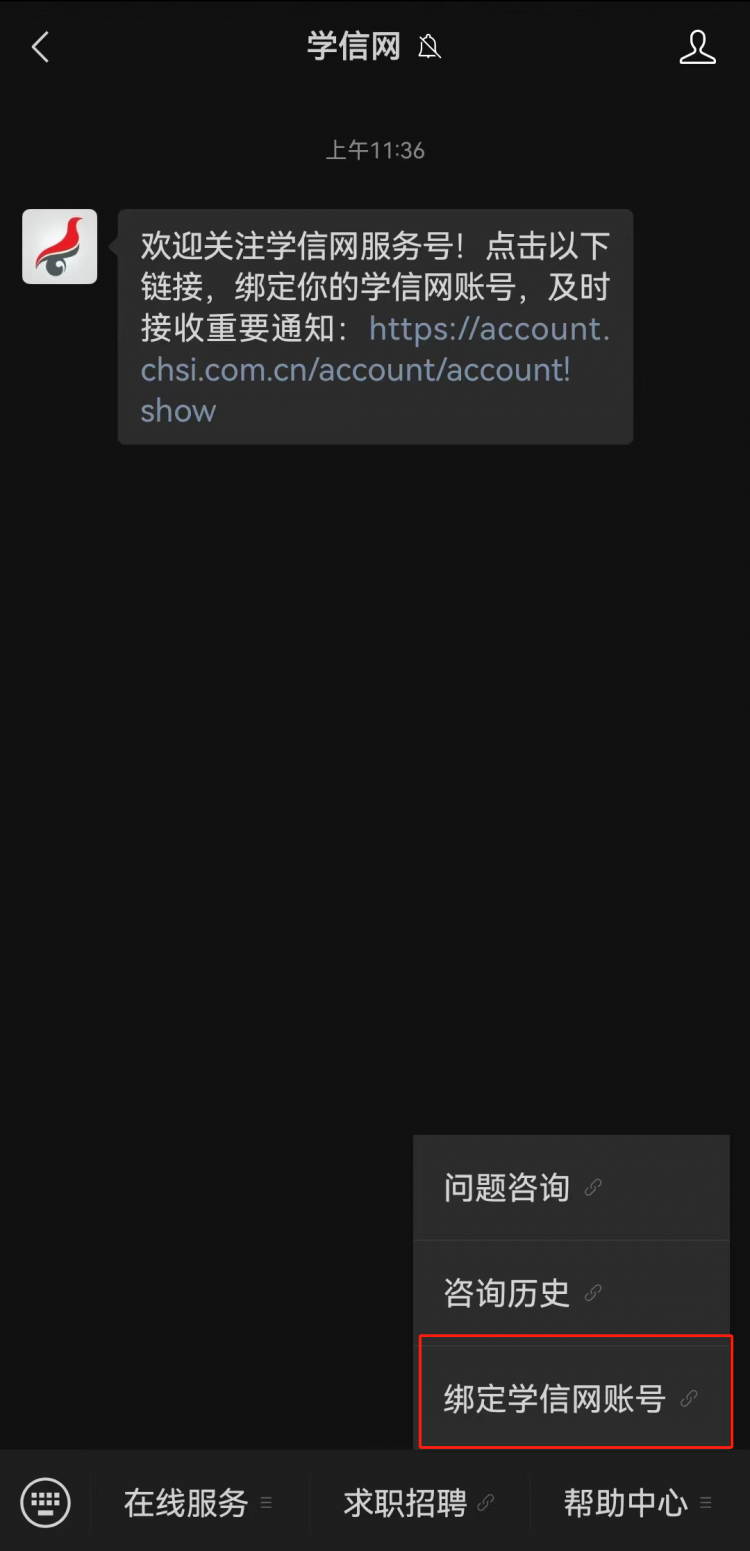The image size is (750, 1551).
Task: Tap the 学信网 avatar in the chat
Action: 60,246
